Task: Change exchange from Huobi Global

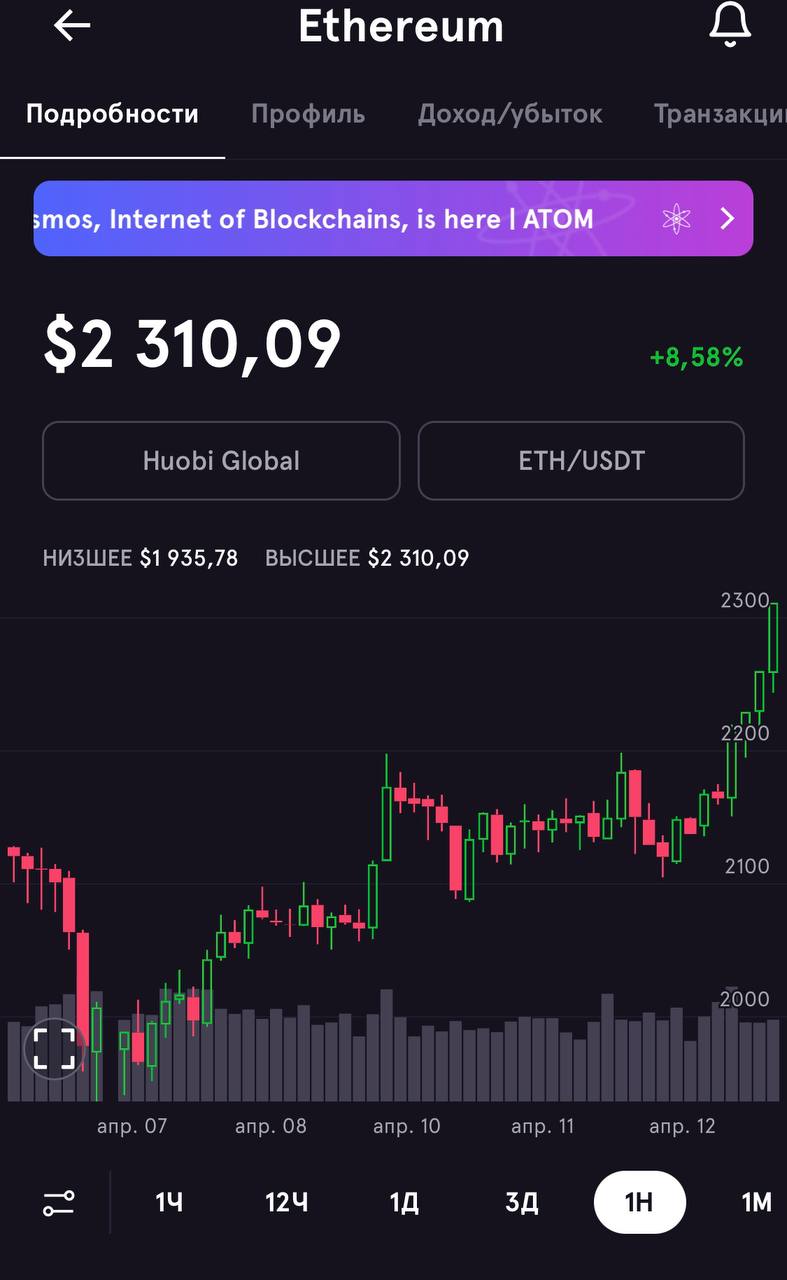Action: pyautogui.click(x=221, y=461)
